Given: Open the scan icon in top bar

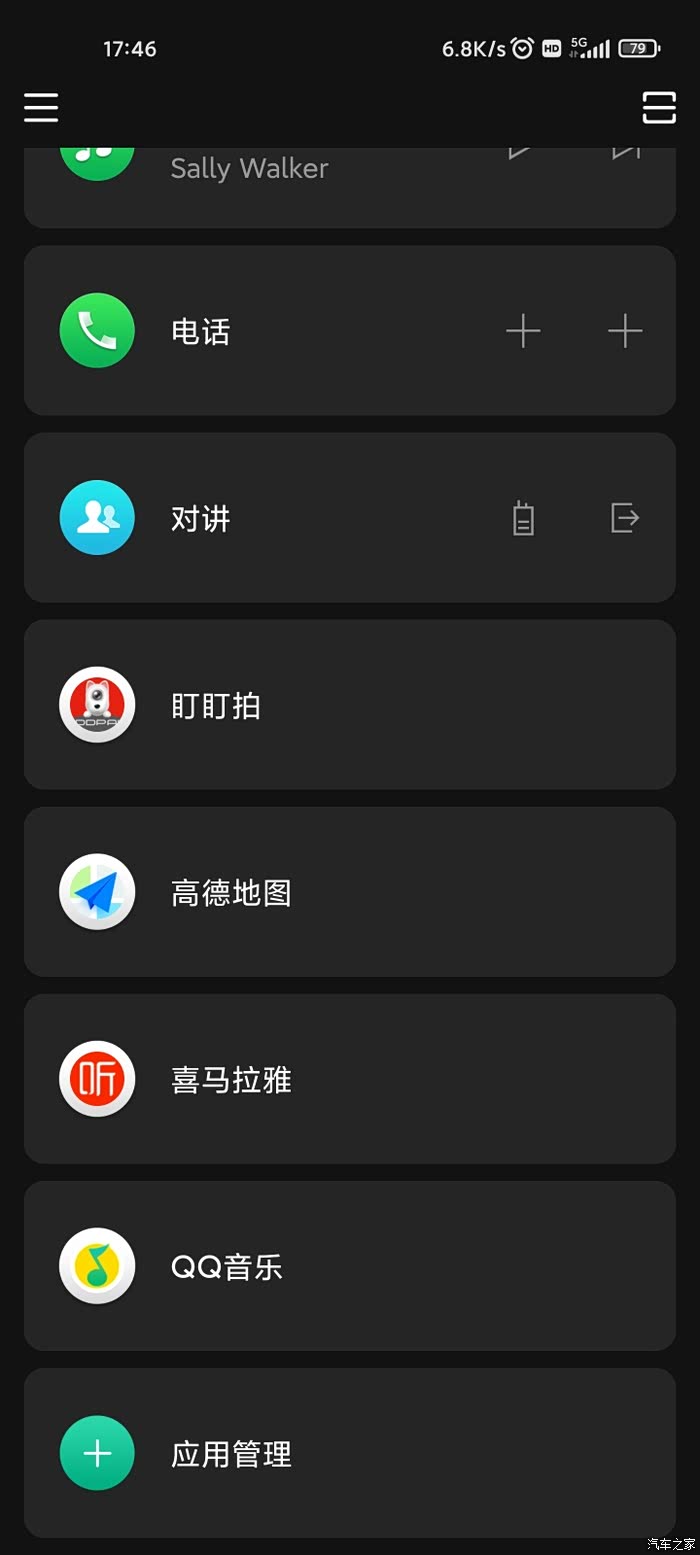Looking at the screenshot, I should pyautogui.click(x=659, y=107).
